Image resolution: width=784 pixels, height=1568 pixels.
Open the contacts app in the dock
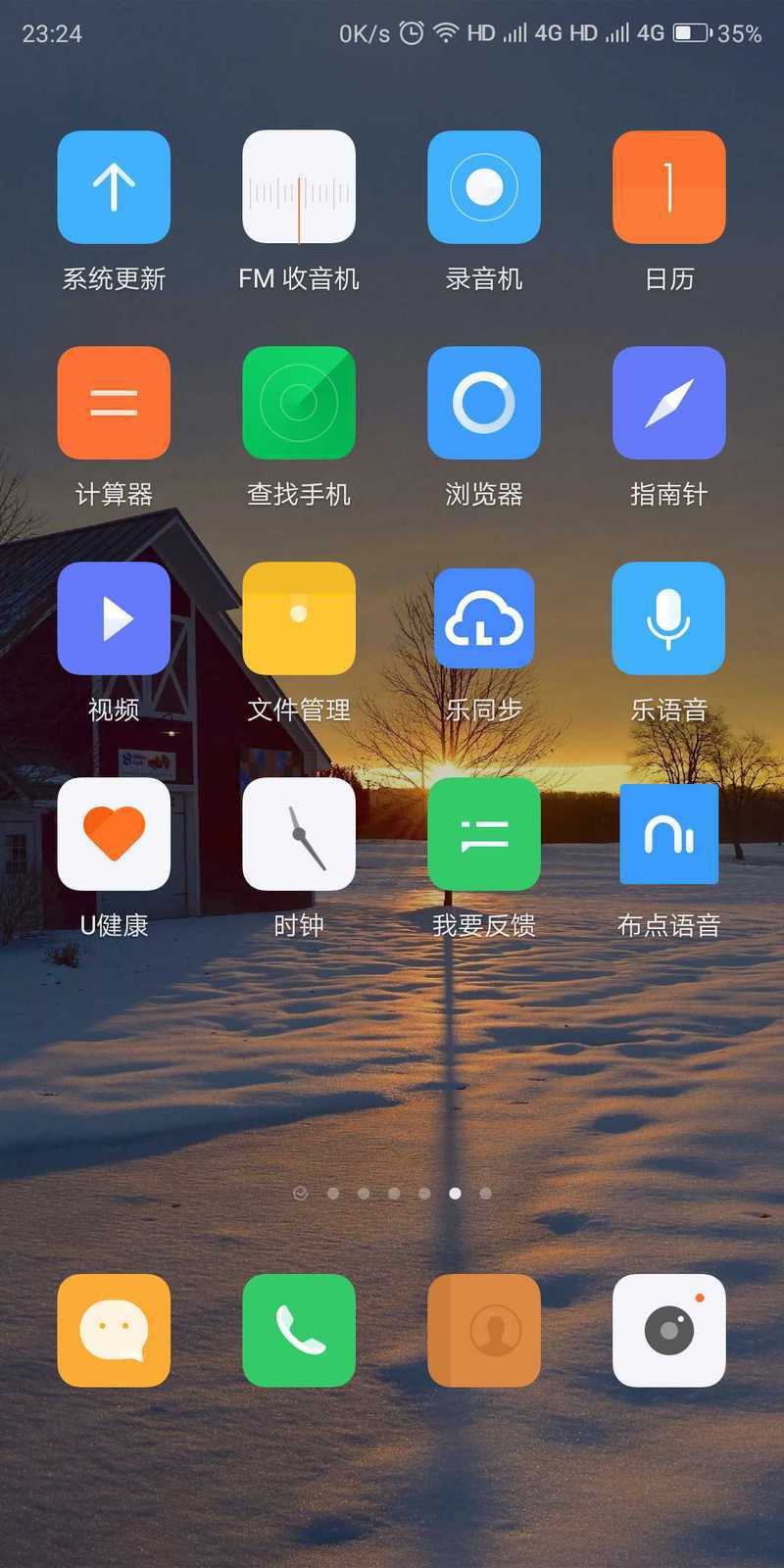(484, 1331)
